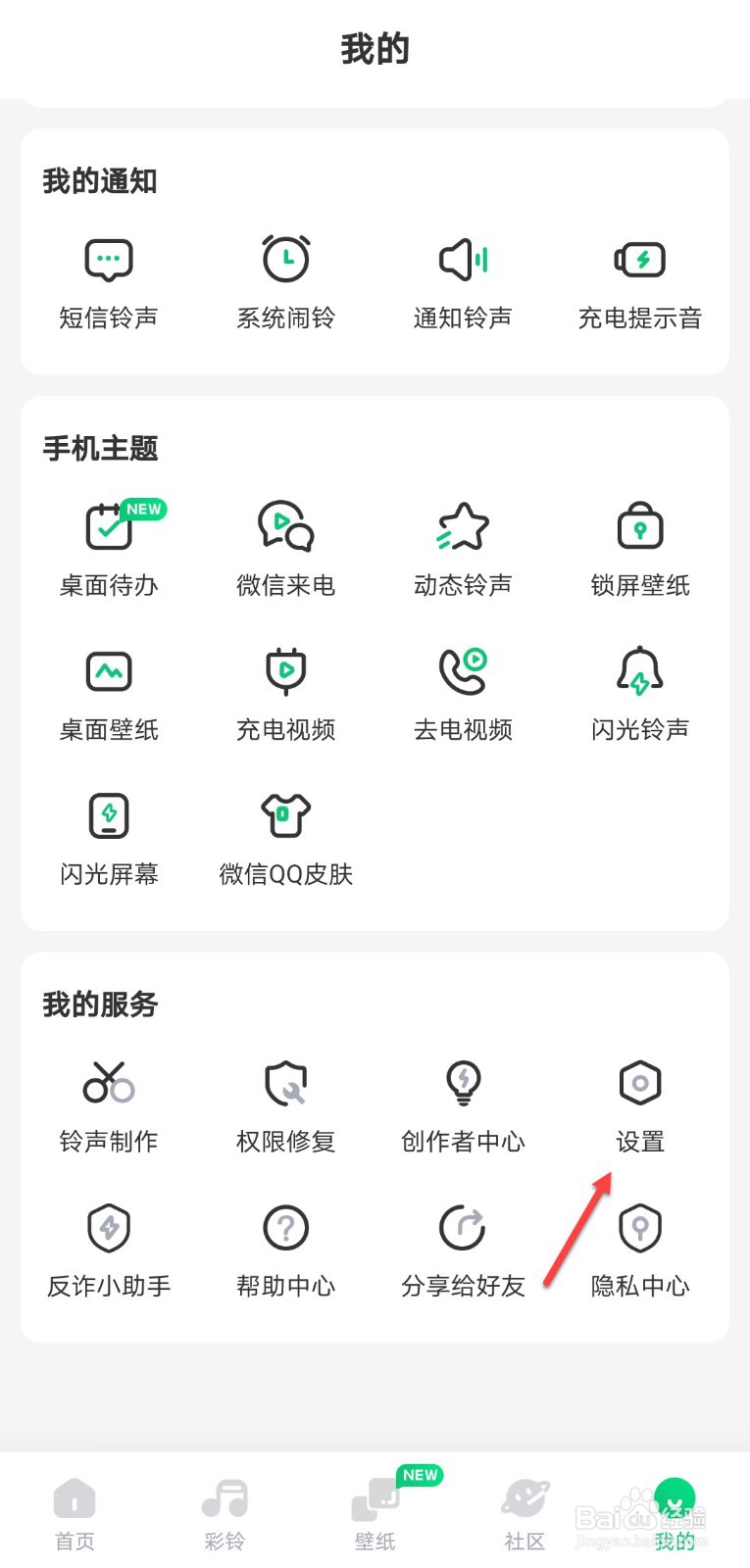
Task: Open 帮助中心
Action: 286,1250
